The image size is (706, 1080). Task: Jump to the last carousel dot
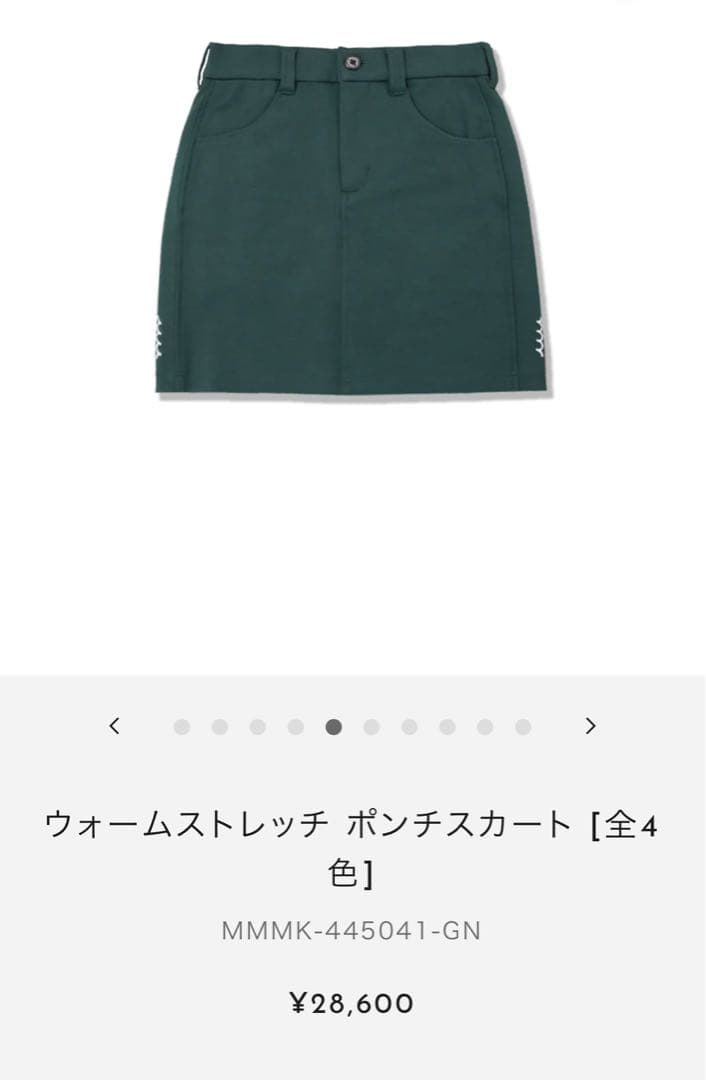pos(523,727)
